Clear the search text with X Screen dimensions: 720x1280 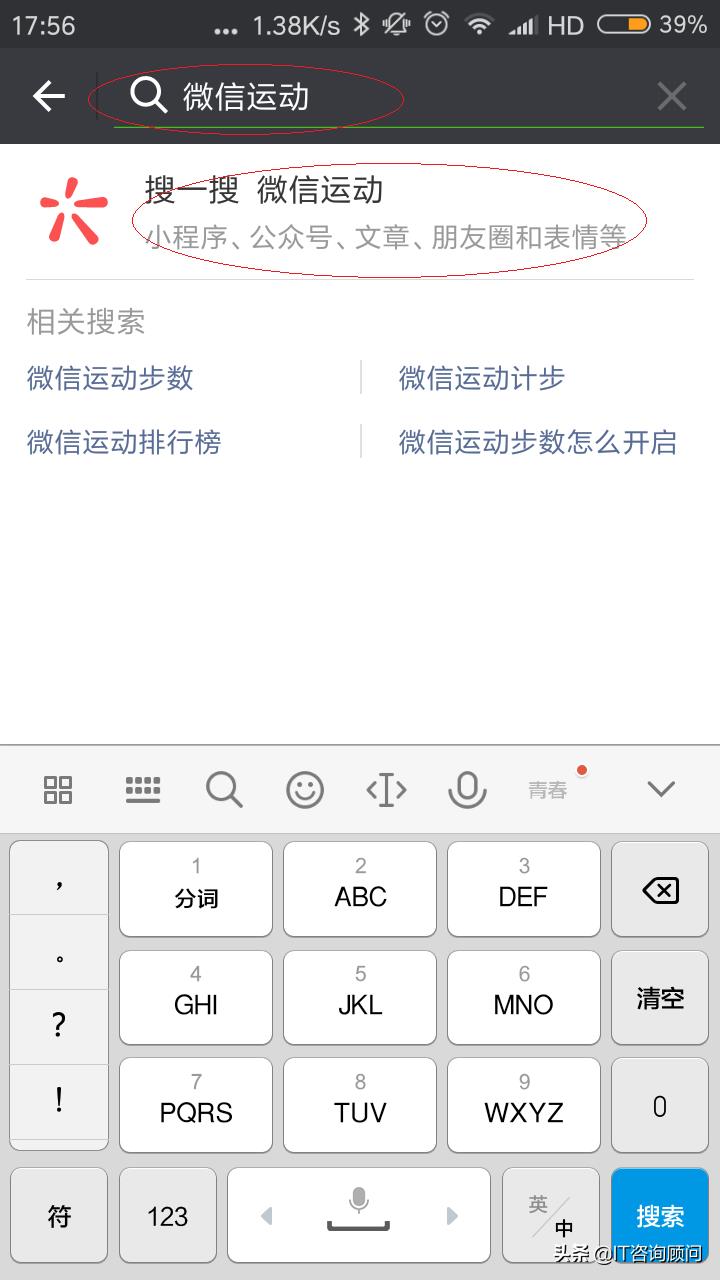(671, 96)
